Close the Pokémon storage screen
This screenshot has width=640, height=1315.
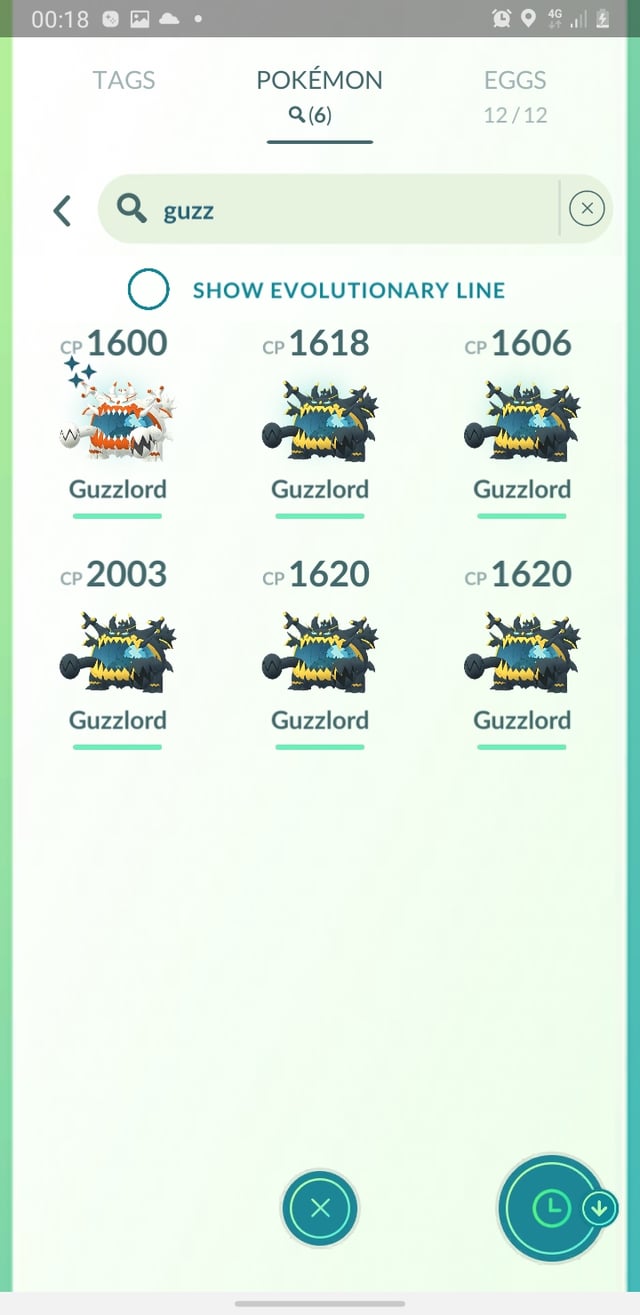click(x=320, y=1208)
